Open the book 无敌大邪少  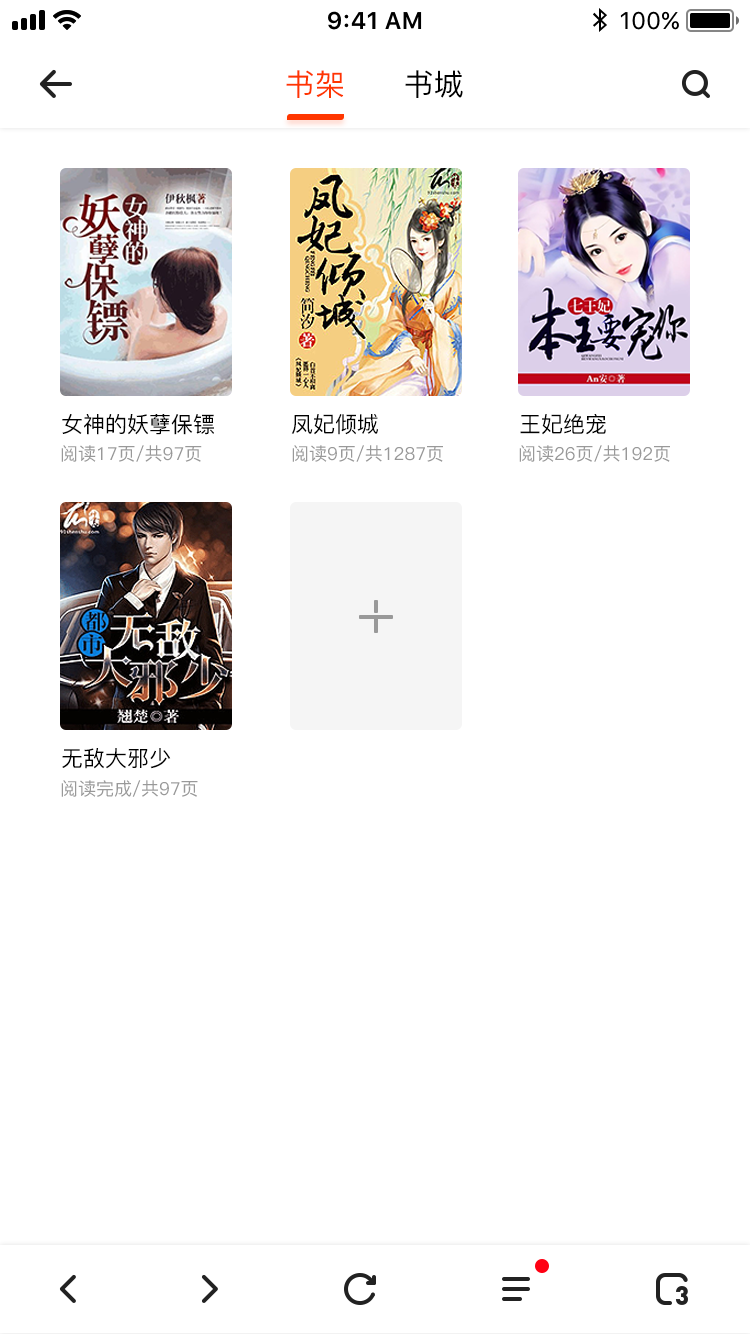coord(146,616)
